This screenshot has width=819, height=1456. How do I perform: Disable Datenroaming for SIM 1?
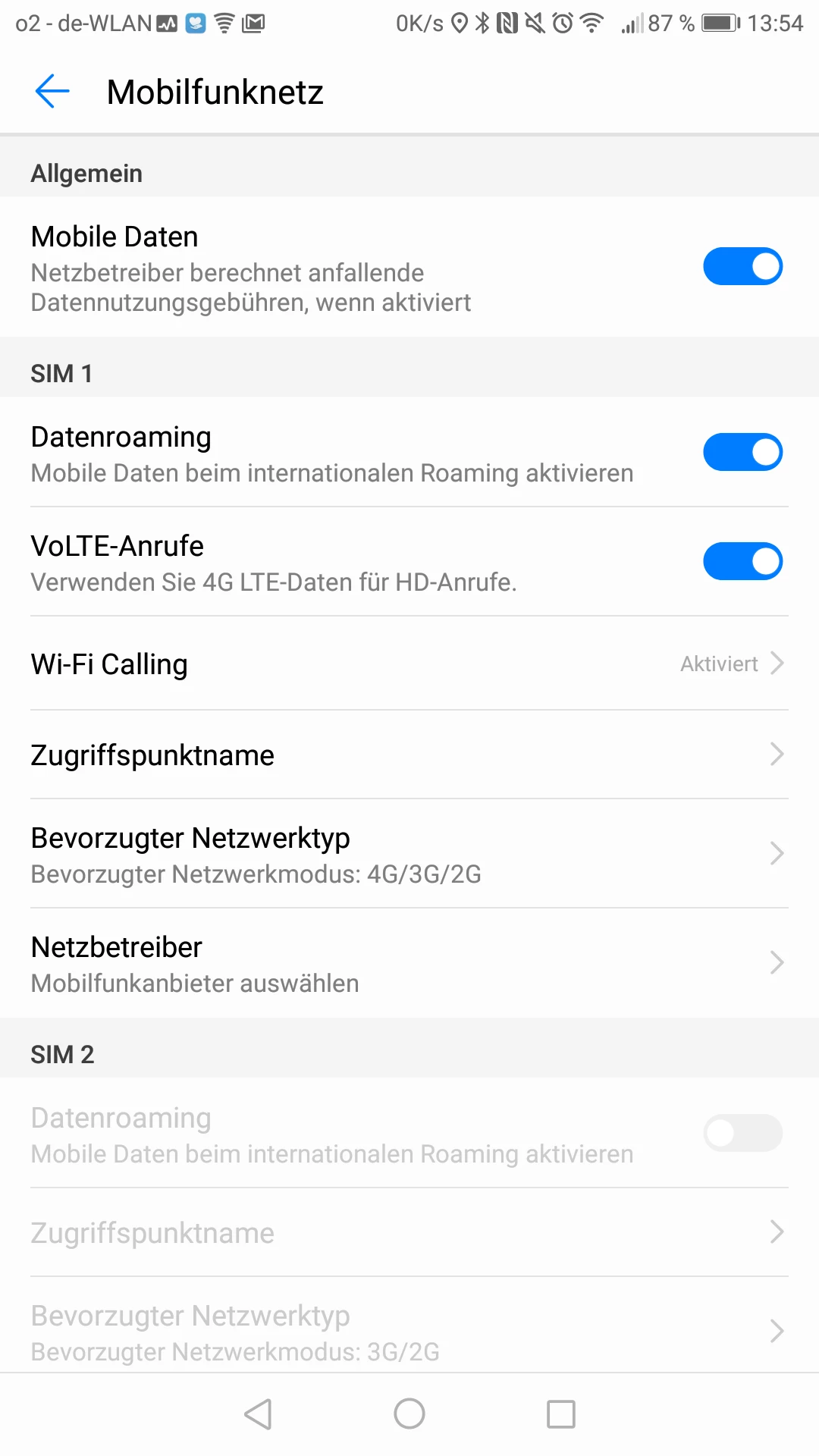coord(742,453)
